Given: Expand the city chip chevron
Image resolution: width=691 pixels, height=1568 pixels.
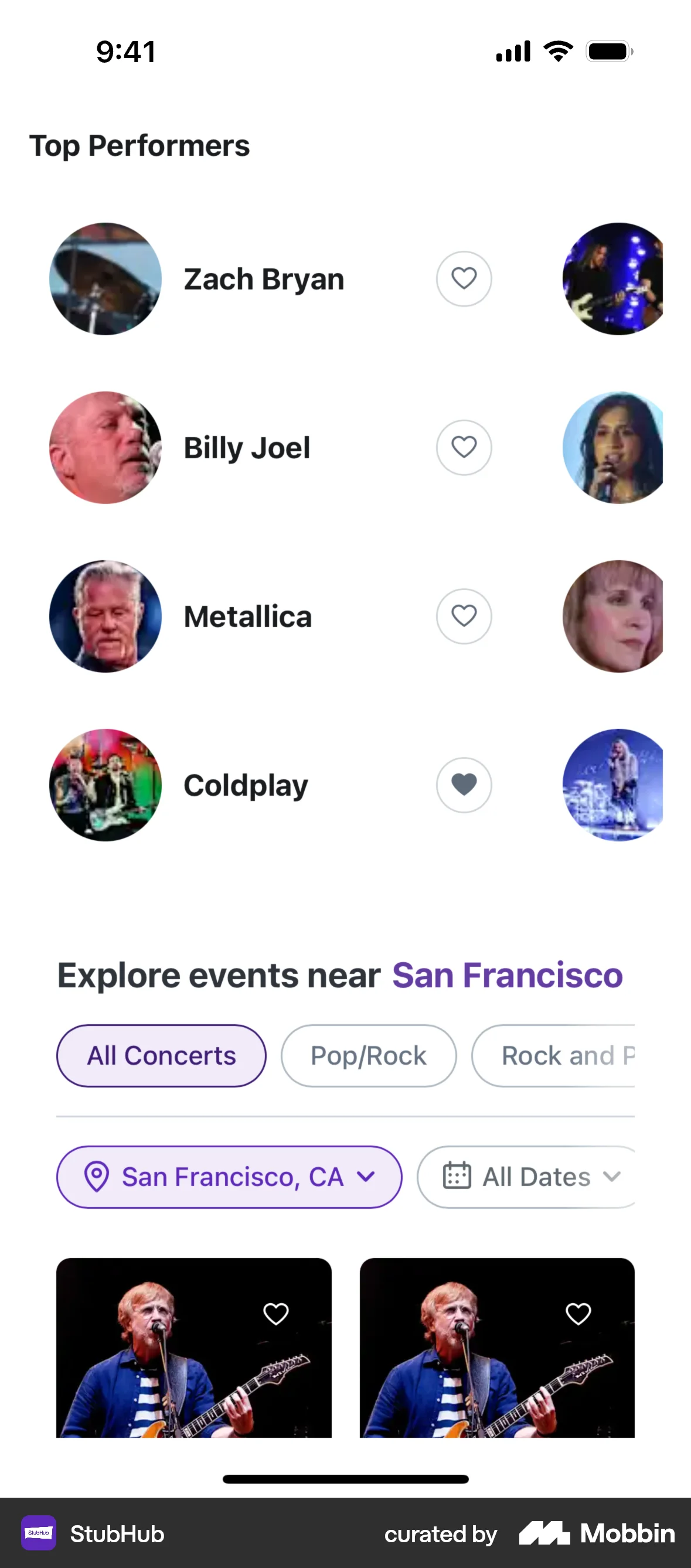Looking at the screenshot, I should click(x=365, y=1177).
